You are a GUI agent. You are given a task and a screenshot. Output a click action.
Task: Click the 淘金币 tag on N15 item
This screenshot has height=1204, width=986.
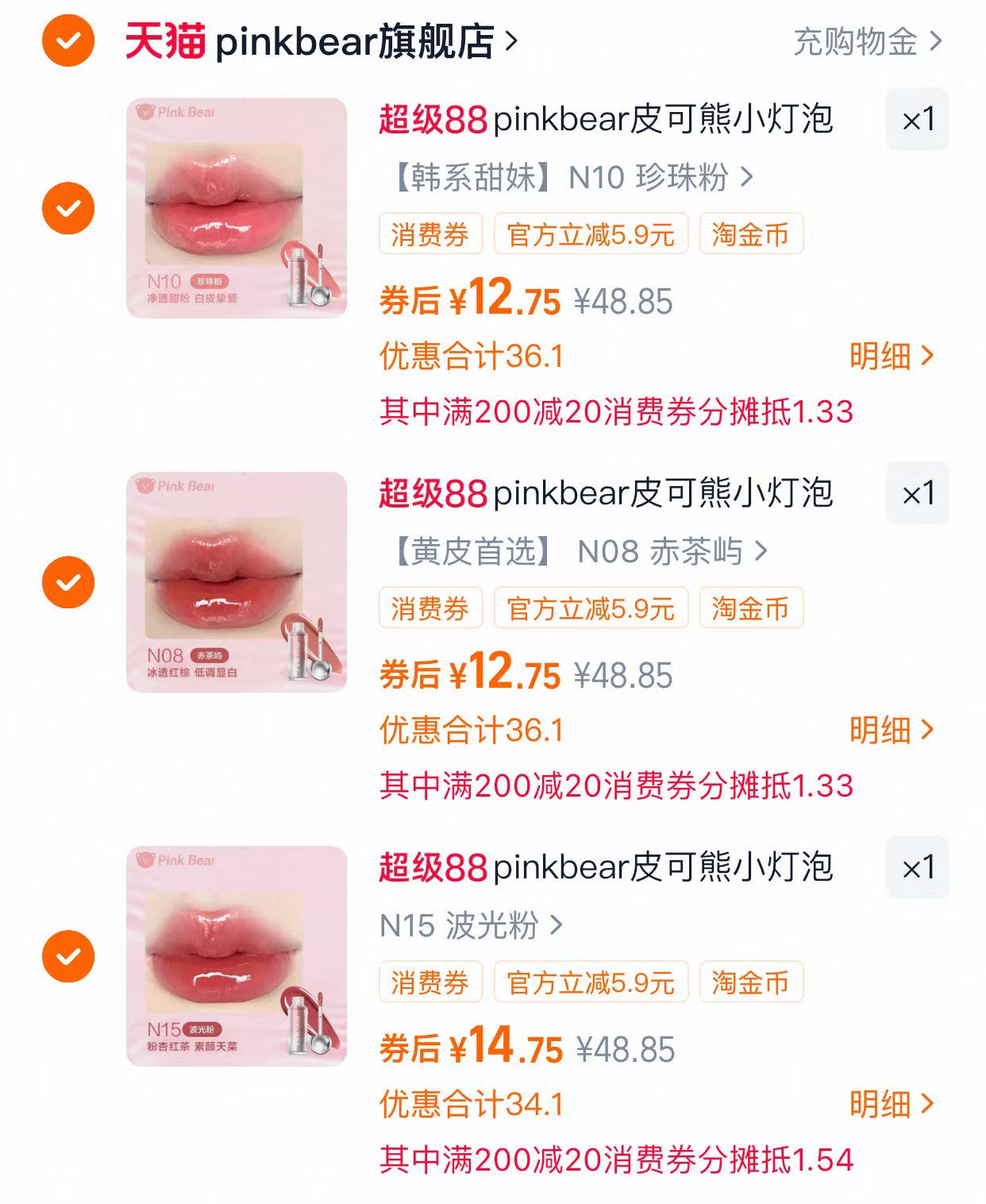tap(750, 983)
